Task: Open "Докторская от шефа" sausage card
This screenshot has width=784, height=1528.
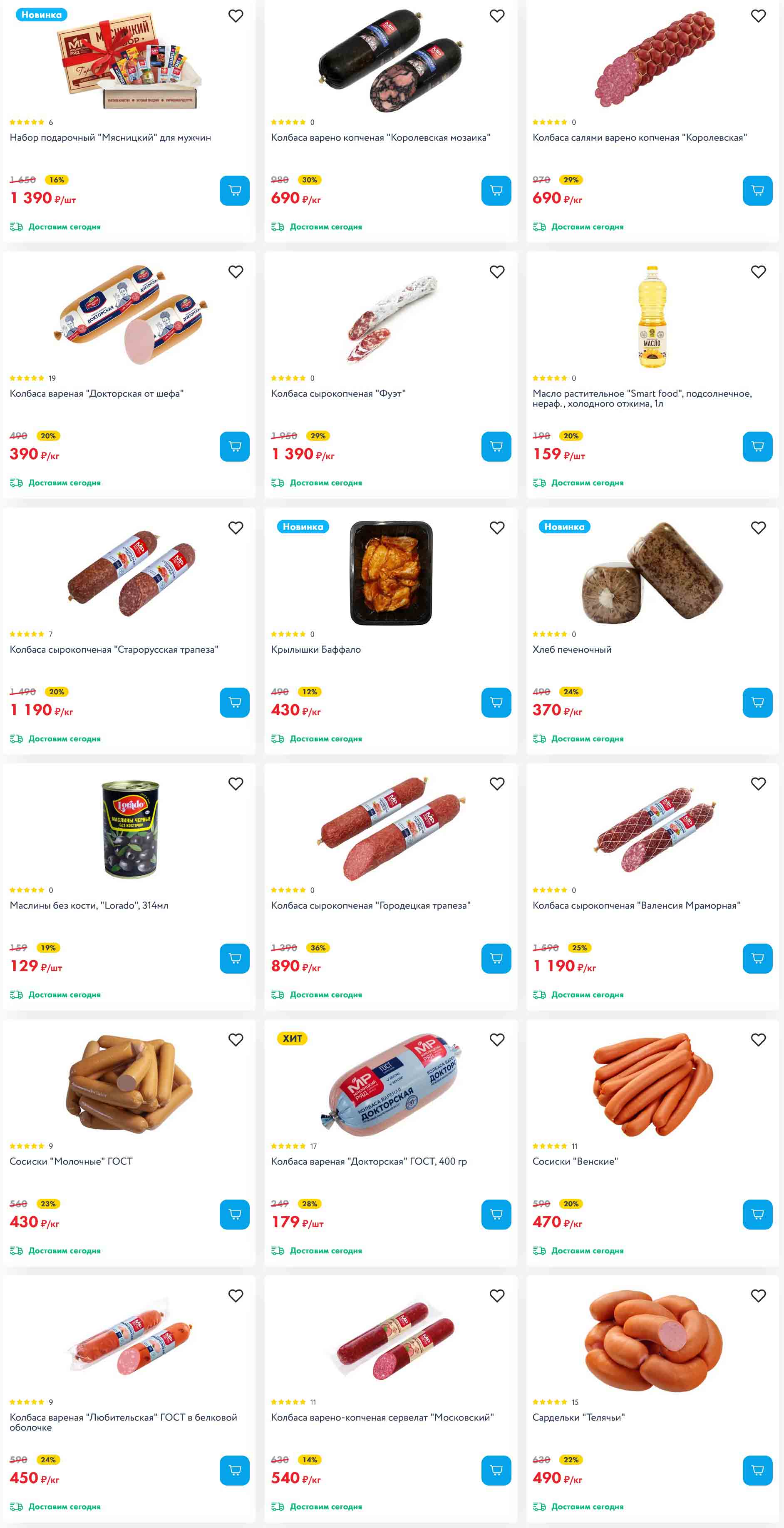Action: tap(96, 393)
